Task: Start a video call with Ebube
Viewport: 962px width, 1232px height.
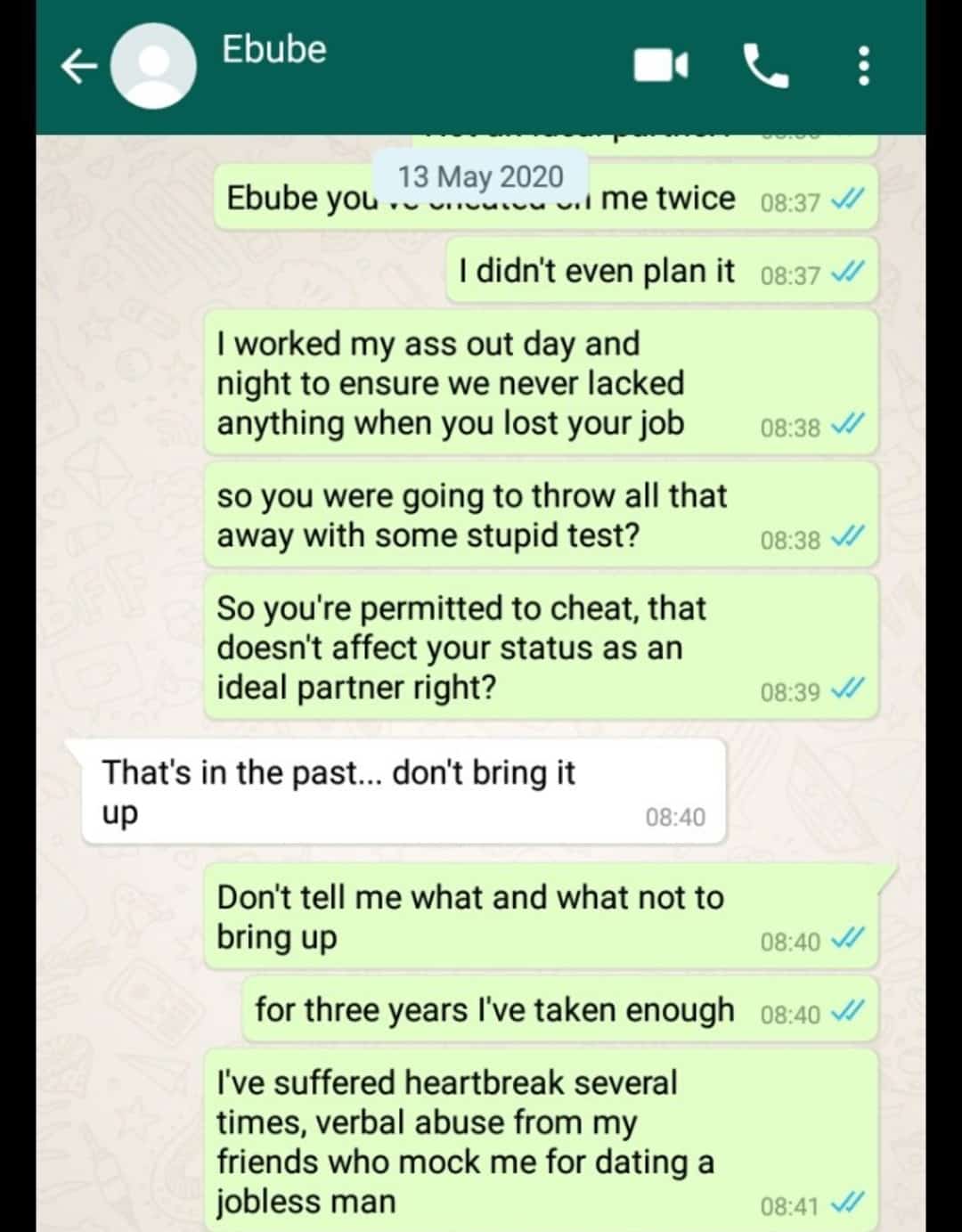Action: [x=660, y=66]
